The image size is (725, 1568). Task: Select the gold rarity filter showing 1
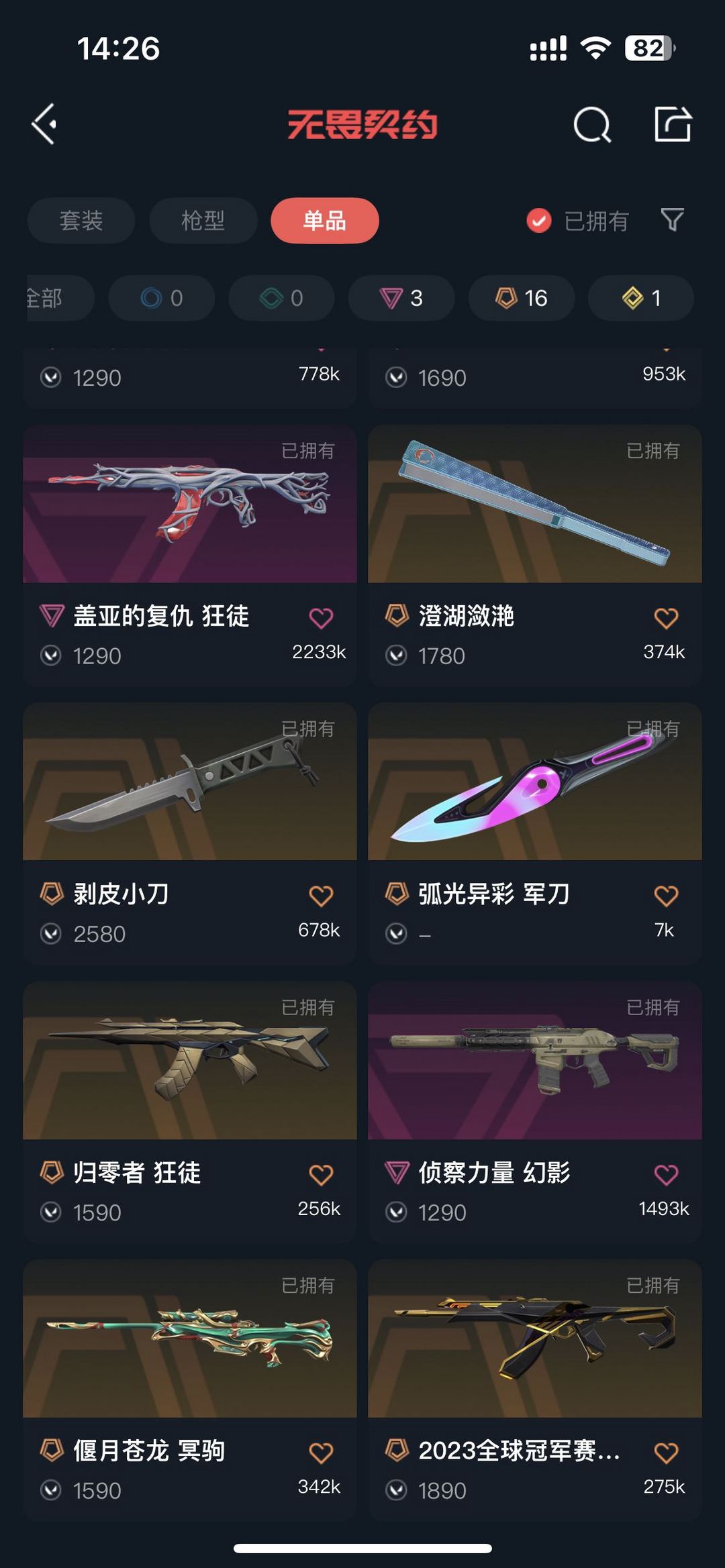640,298
